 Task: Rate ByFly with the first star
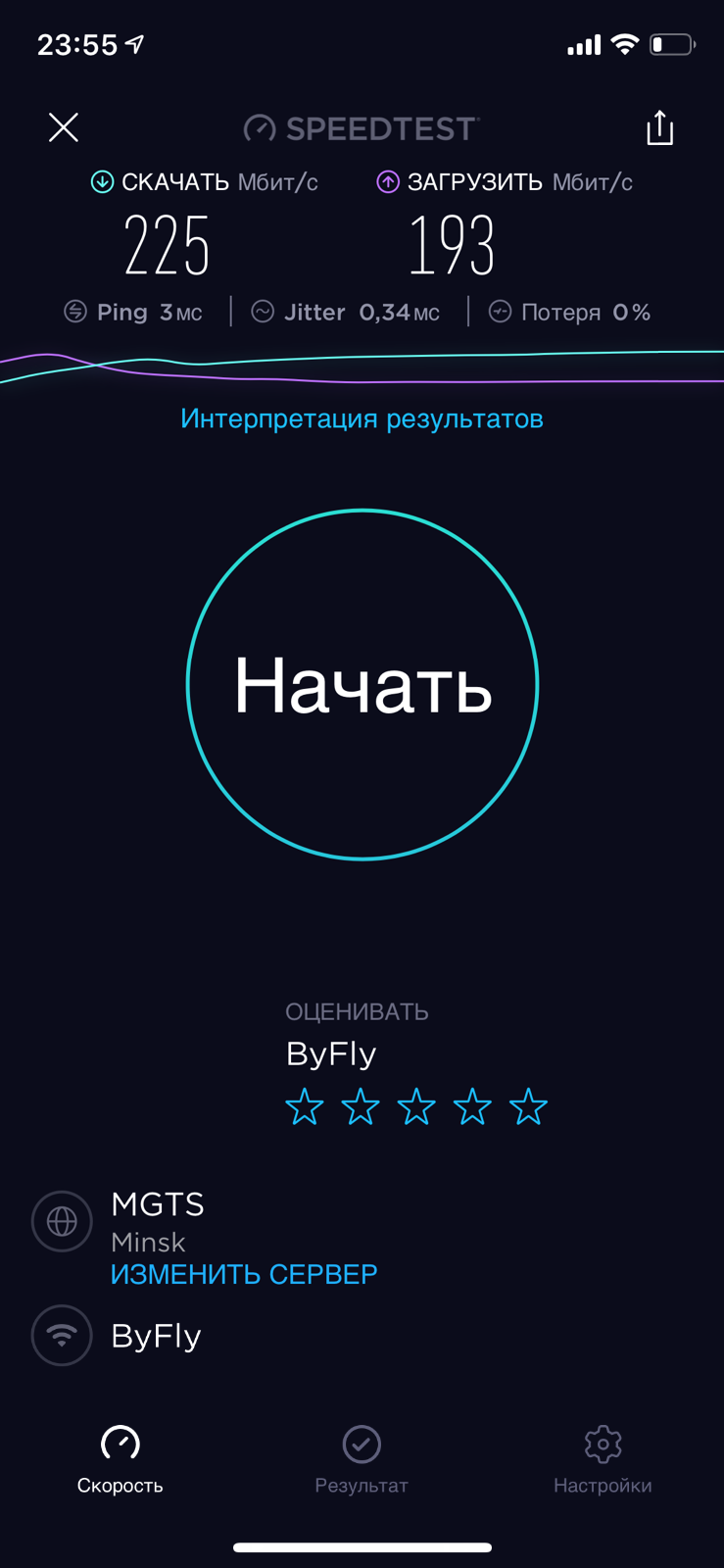[x=305, y=1107]
